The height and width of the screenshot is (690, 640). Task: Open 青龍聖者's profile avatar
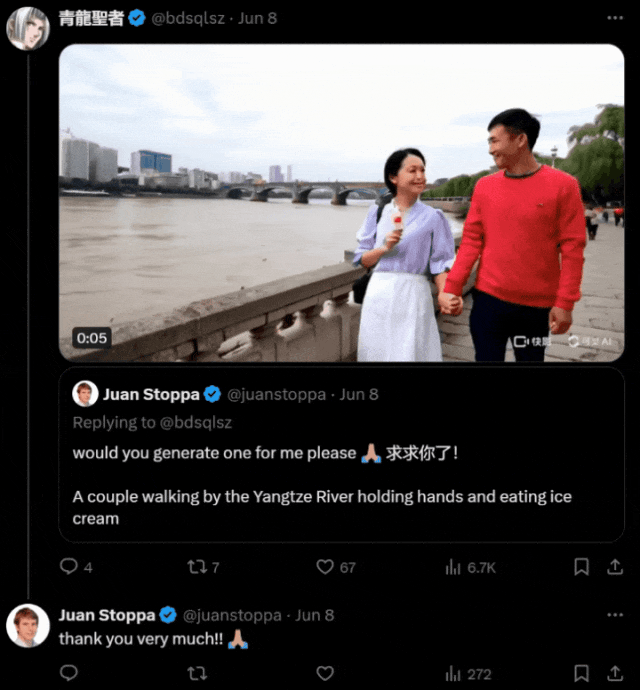28,28
